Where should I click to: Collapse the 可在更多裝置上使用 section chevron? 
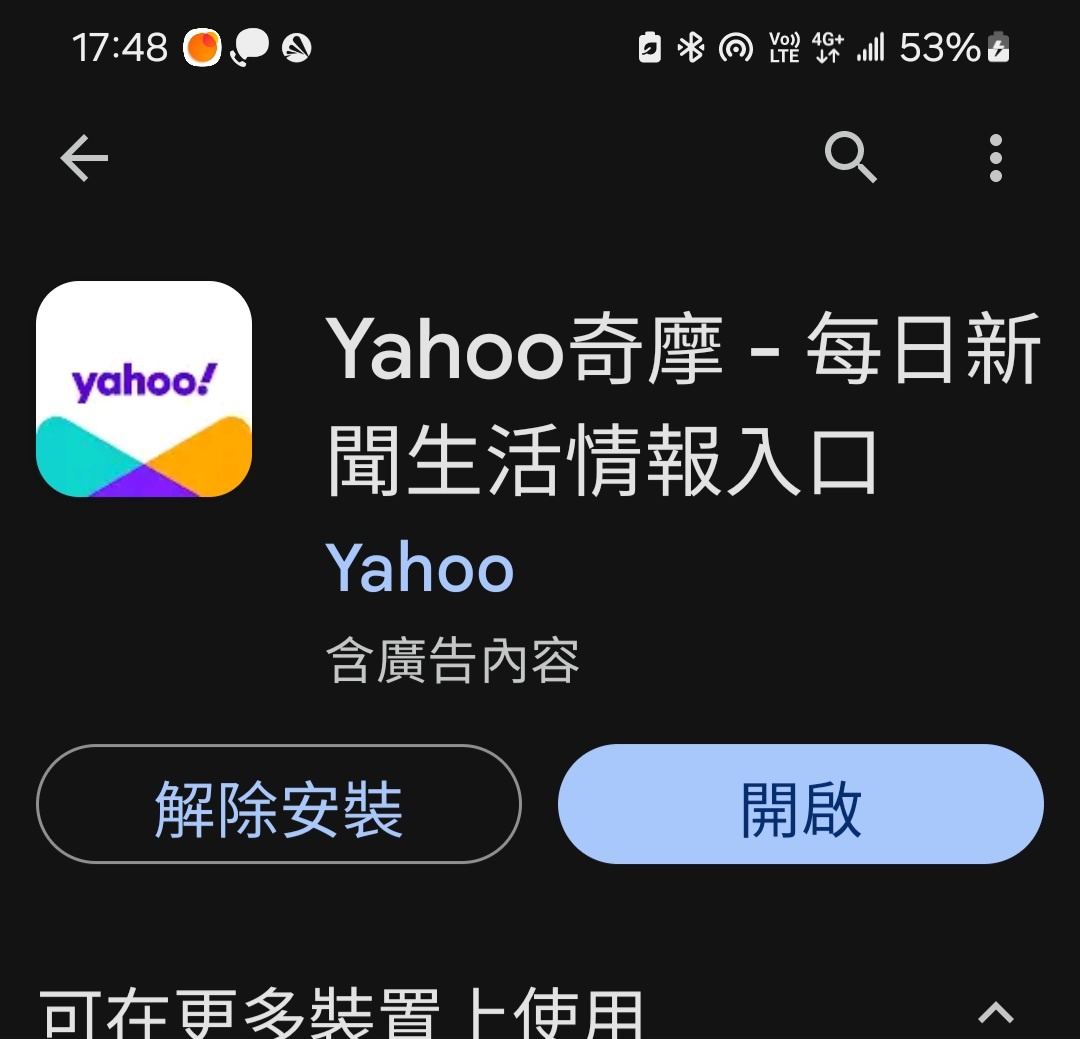pyautogui.click(x=994, y=1012)
